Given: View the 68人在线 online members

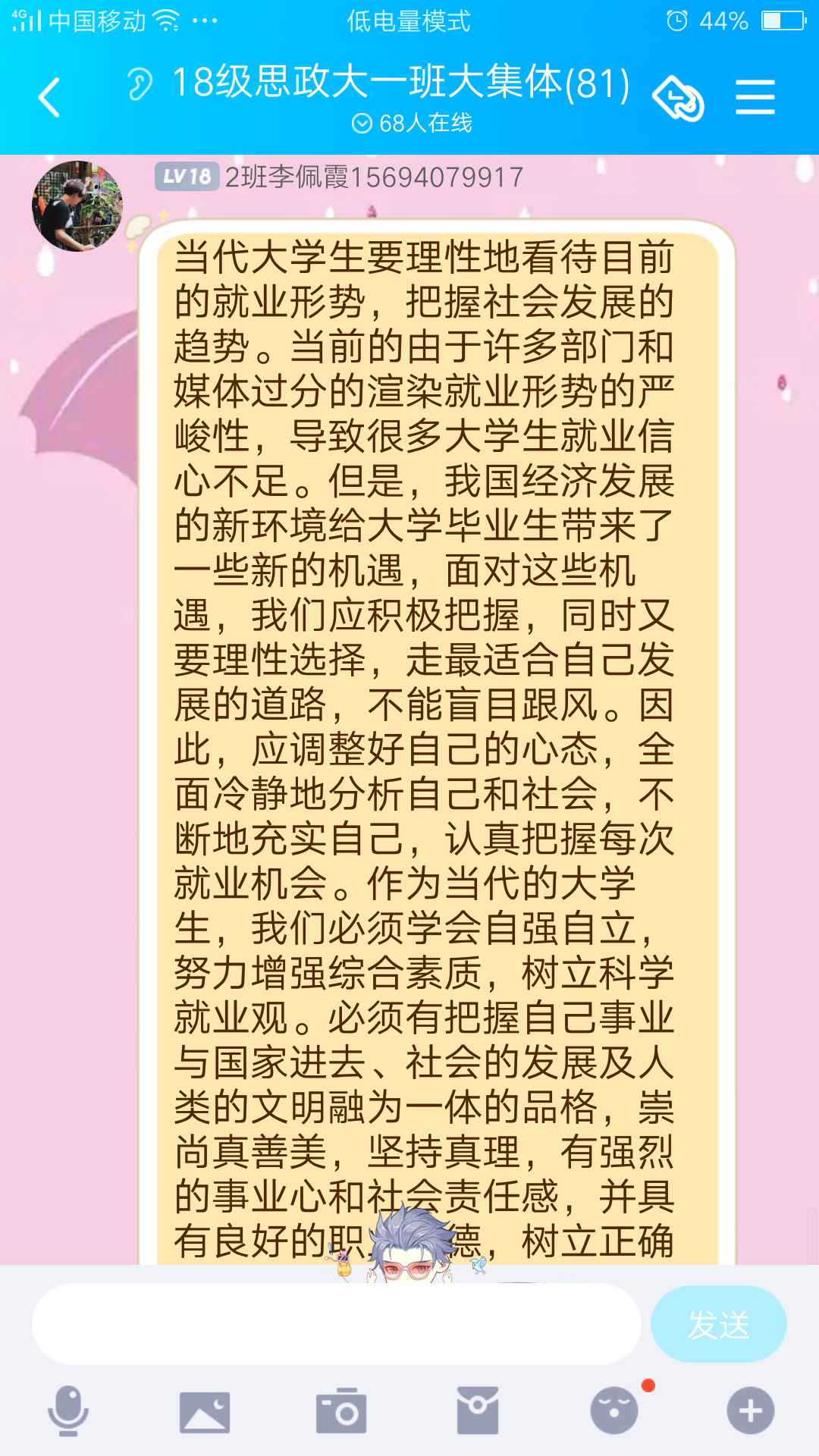Looking at the screenshot, I should click(x=412, y=123).
